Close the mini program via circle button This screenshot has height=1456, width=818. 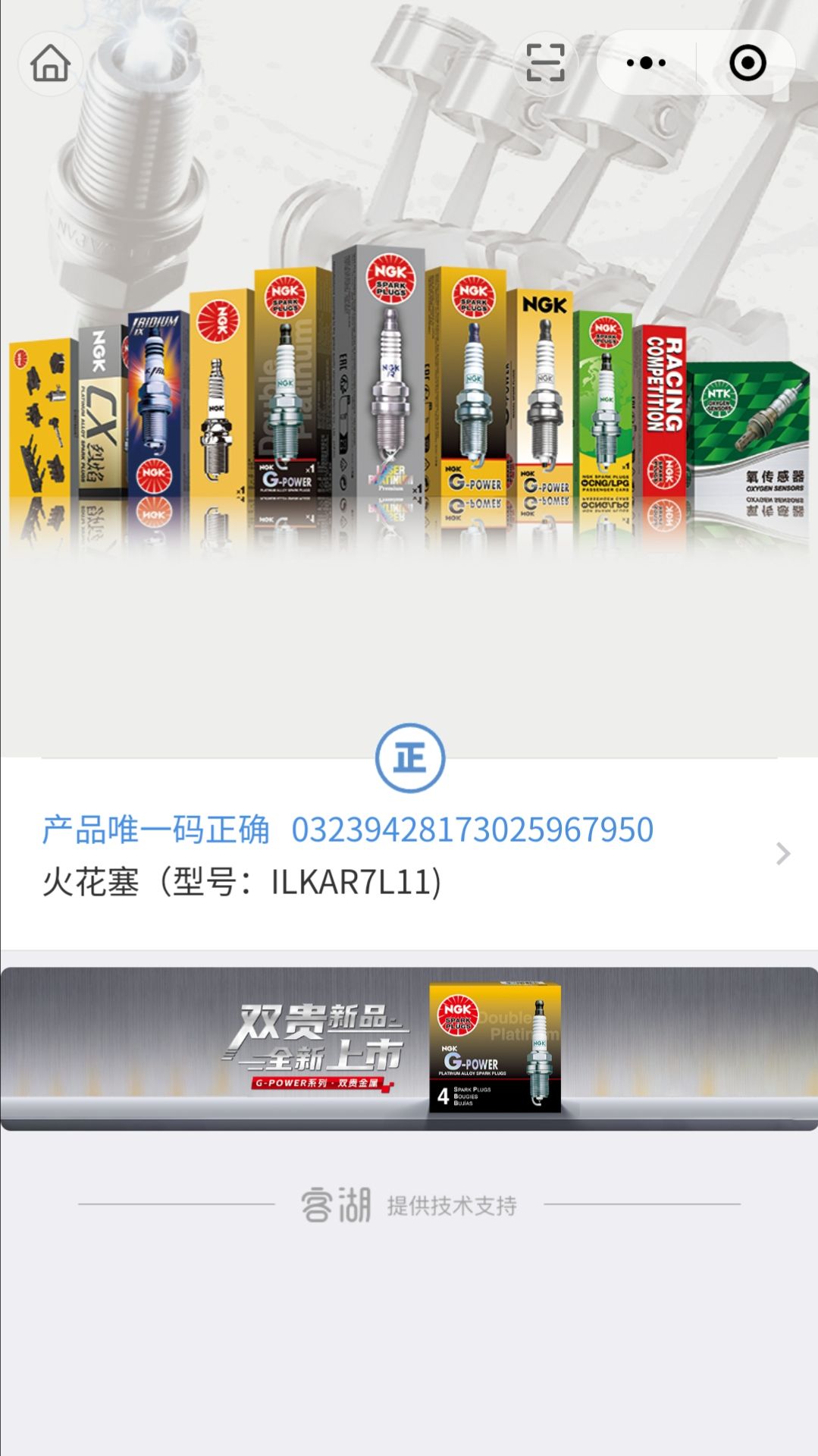pyautogui.click(x=747, y=63)
